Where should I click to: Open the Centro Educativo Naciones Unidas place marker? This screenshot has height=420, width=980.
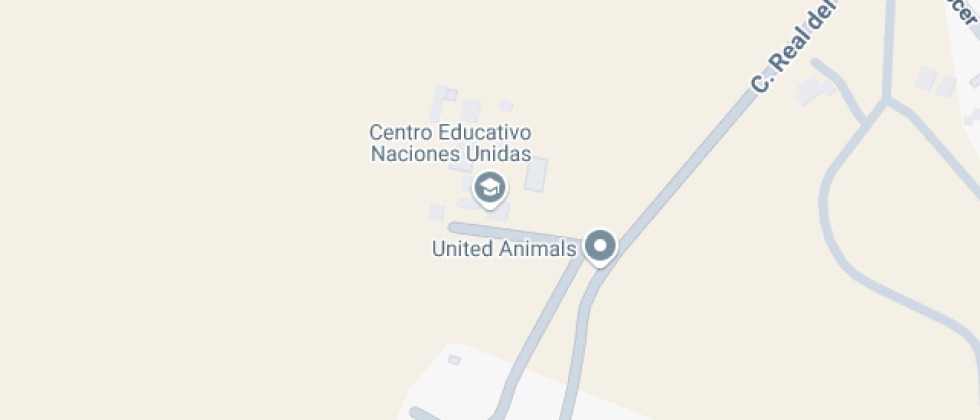point(489,187)
